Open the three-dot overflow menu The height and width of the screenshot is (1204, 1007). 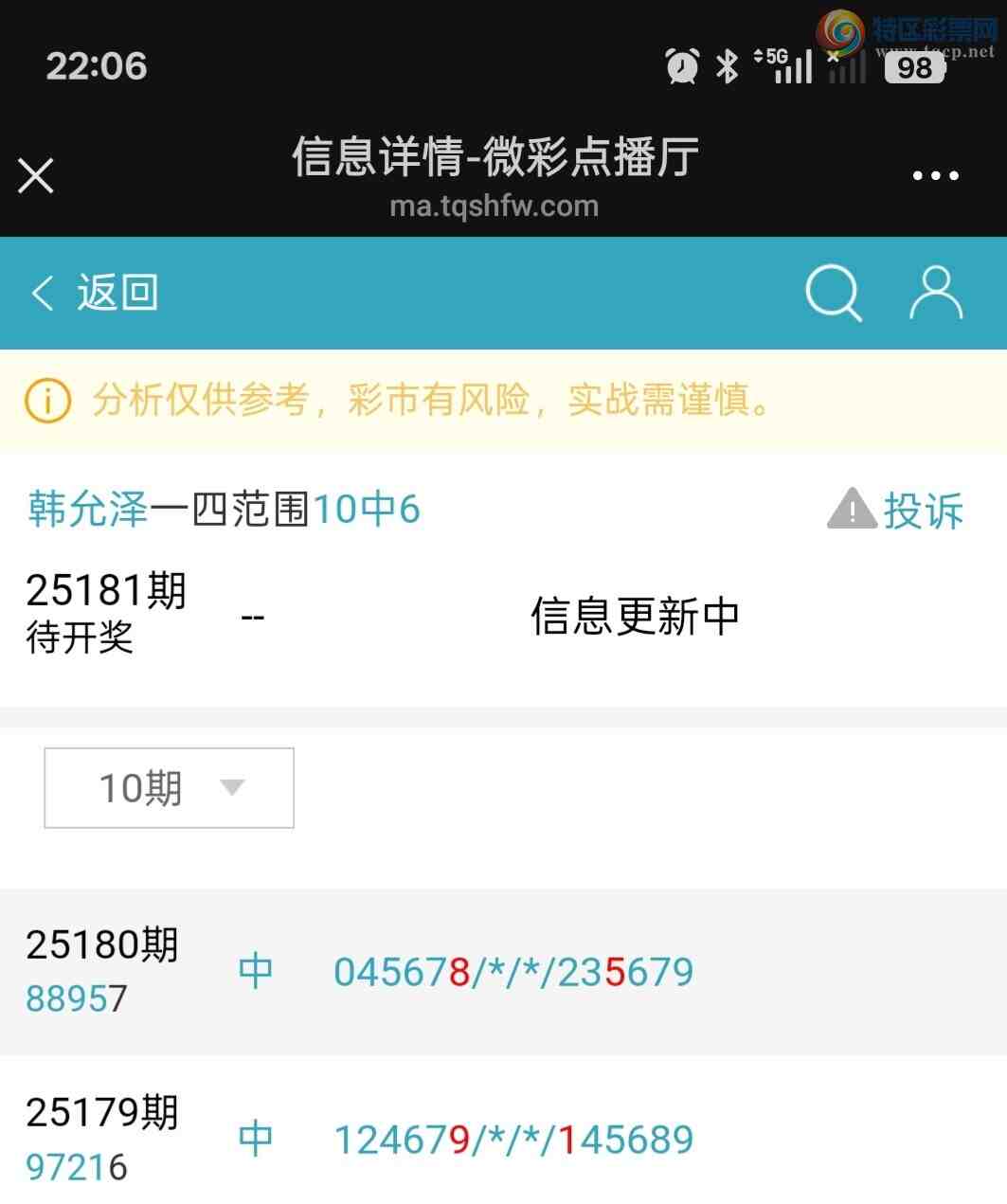935,176
